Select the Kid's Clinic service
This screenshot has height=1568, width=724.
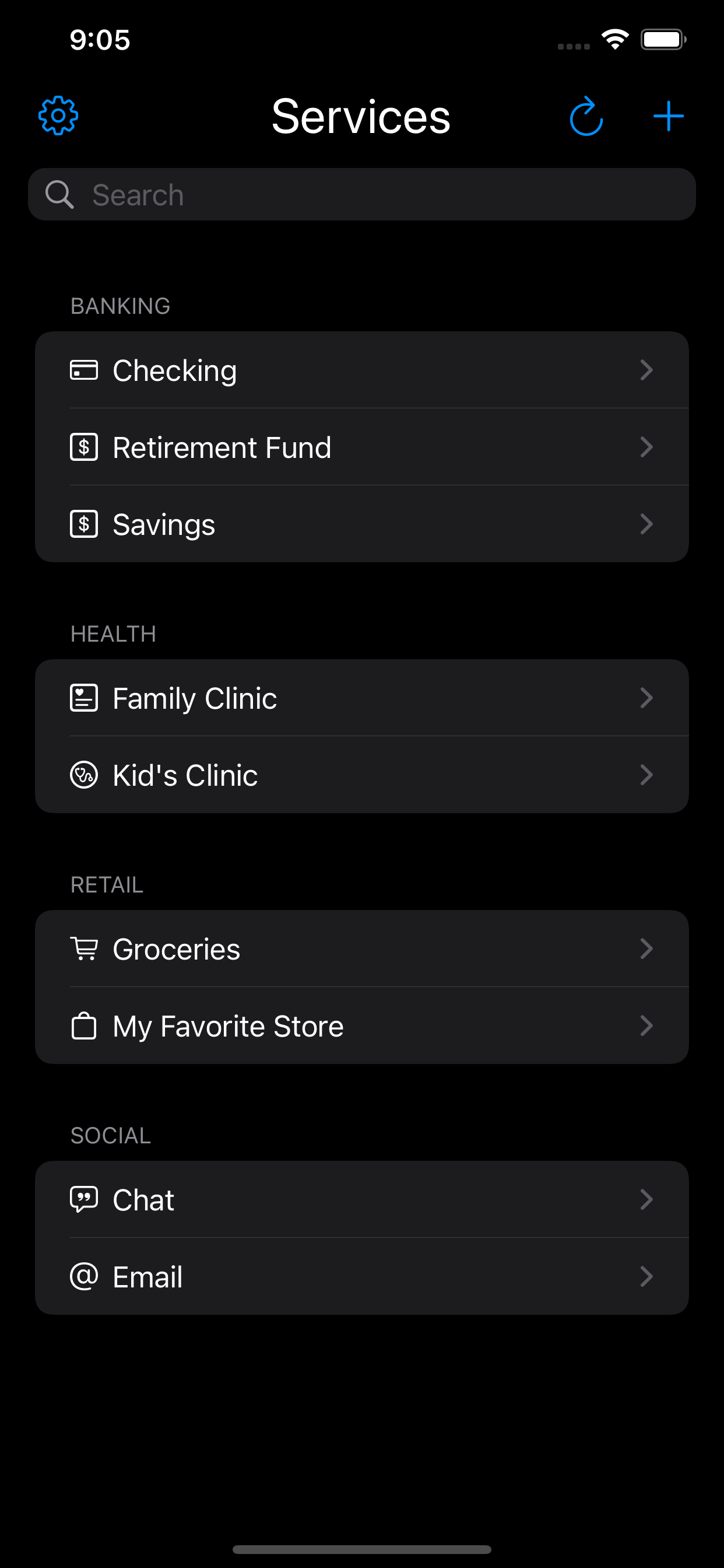pos(362,775)
